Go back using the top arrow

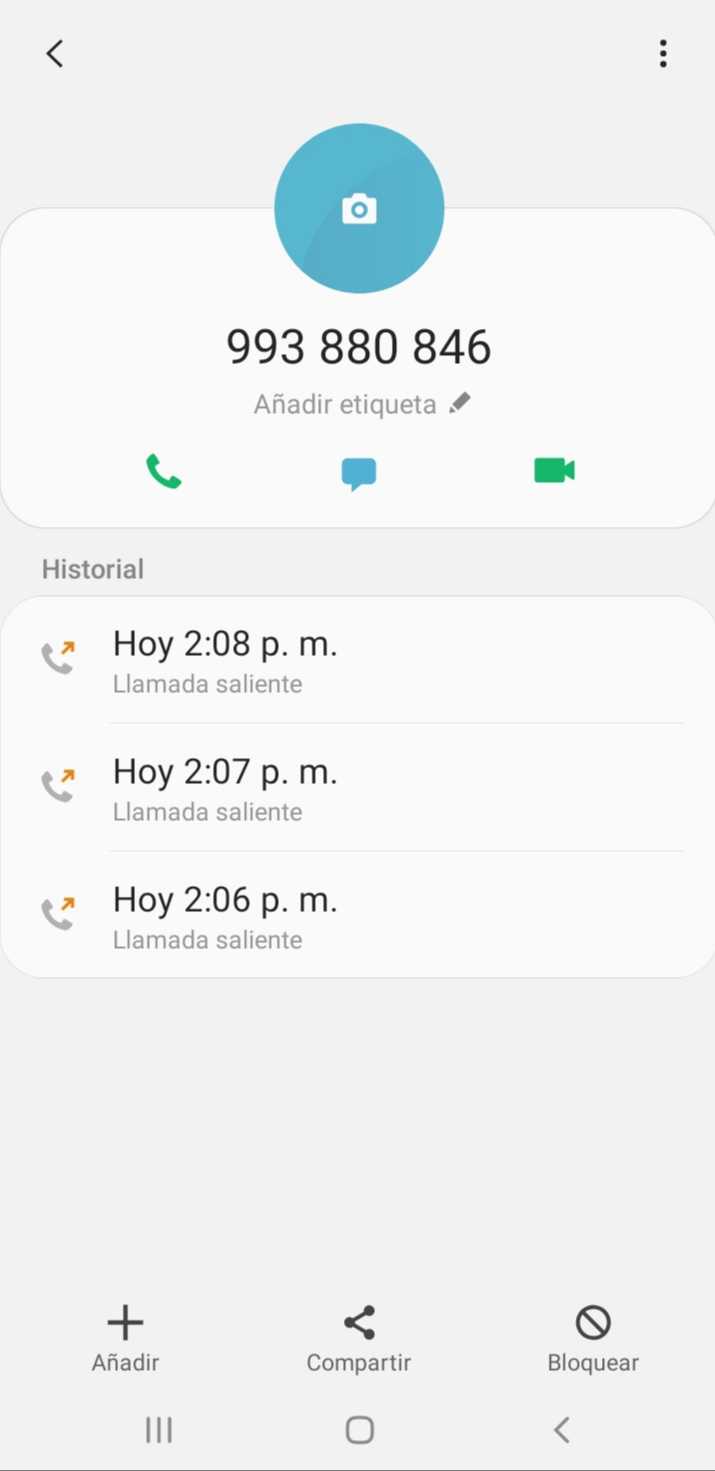55,54
